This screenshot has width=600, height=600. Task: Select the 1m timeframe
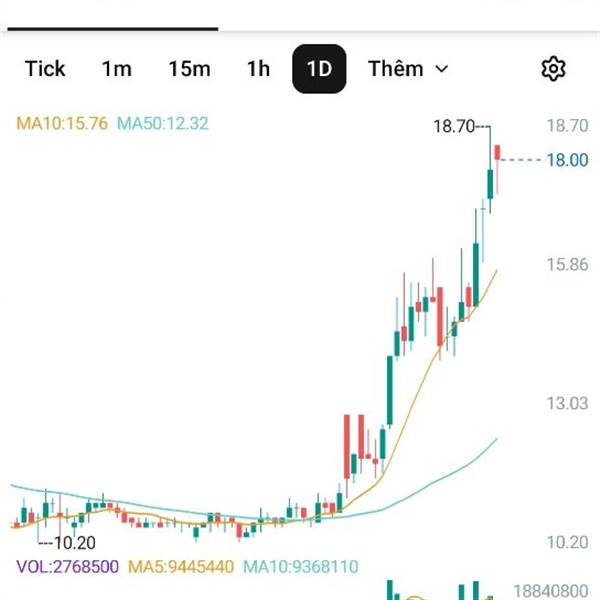[x=117, y=69]
